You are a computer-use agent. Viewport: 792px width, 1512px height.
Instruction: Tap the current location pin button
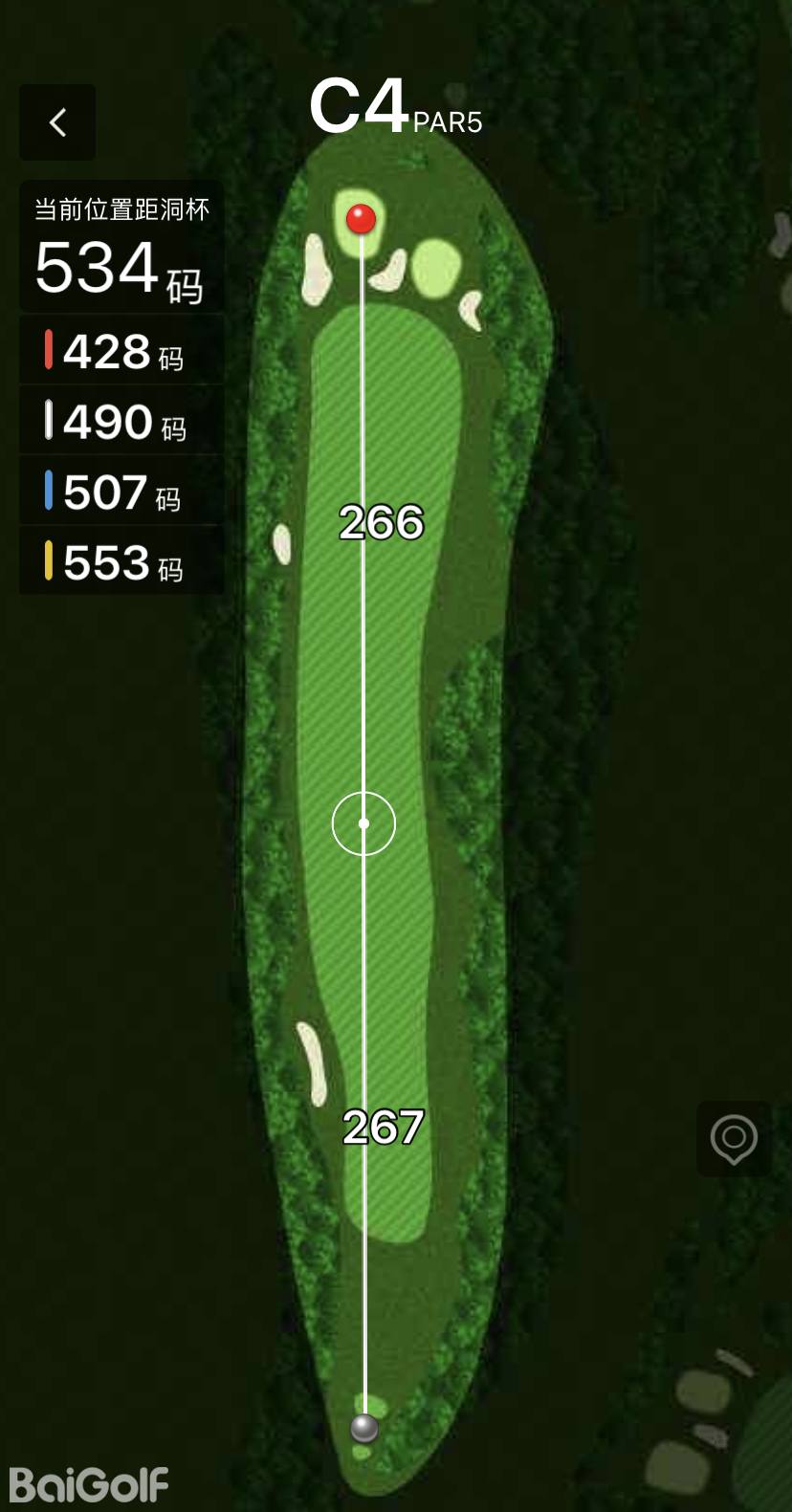point(734,1139)
